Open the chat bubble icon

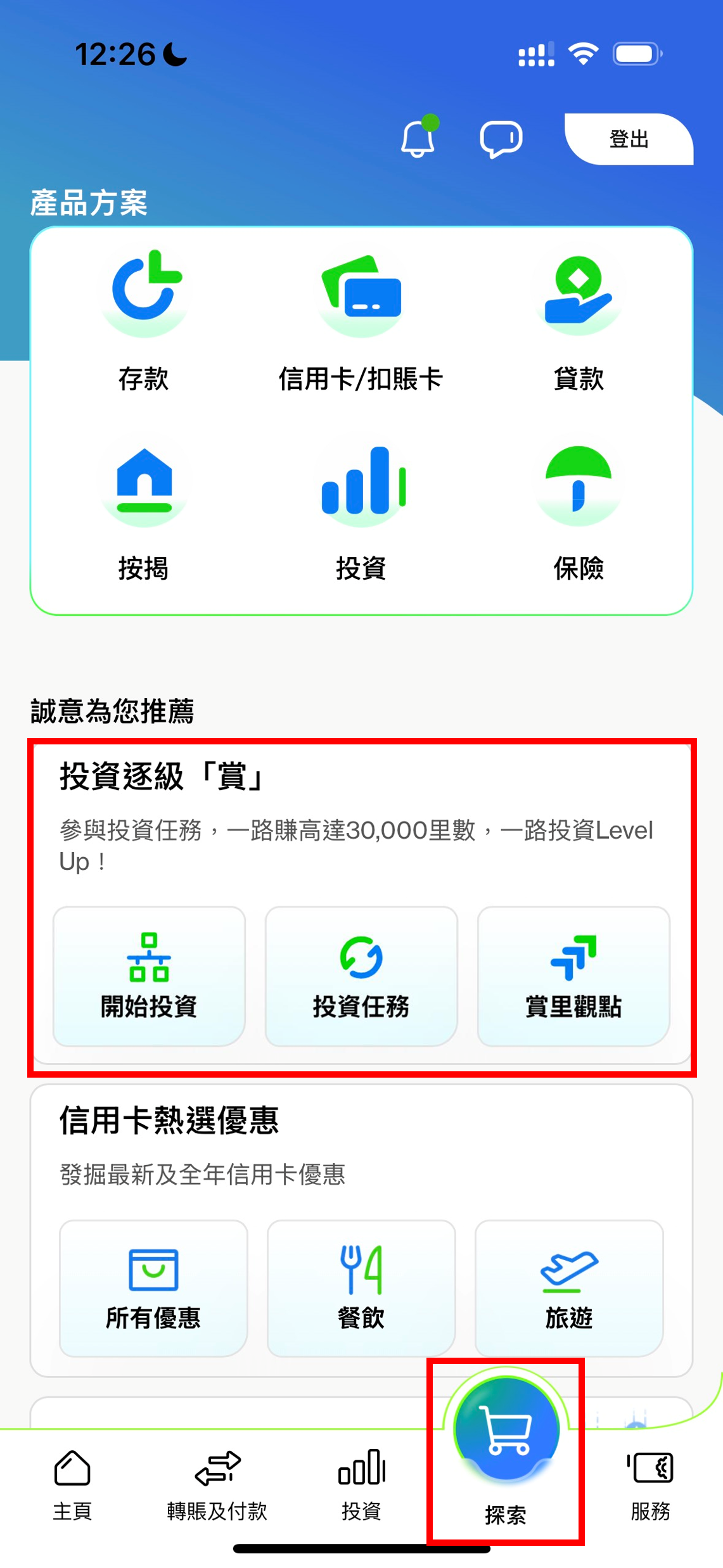500,140
